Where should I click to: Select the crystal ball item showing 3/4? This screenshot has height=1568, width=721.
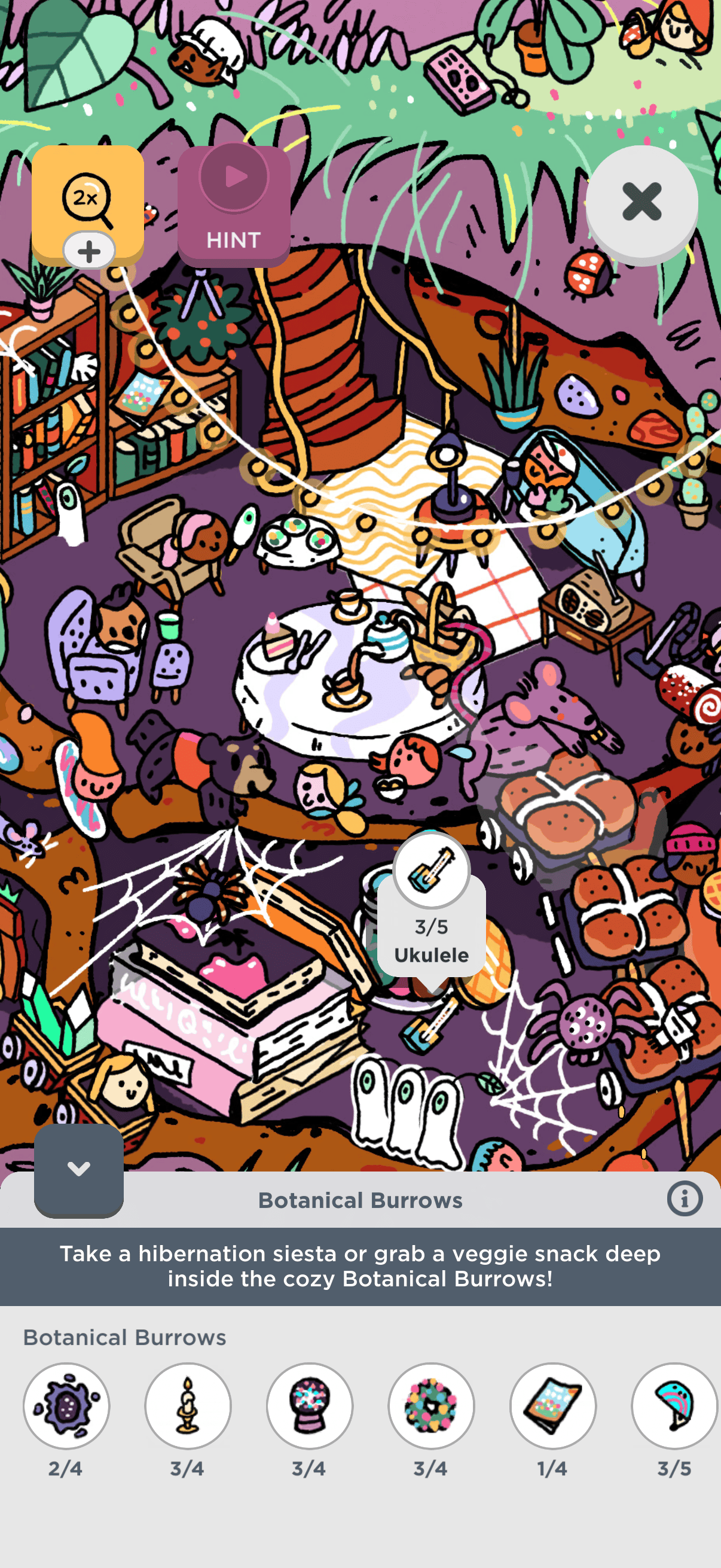pyautogui.click(x=309, y=1405)
